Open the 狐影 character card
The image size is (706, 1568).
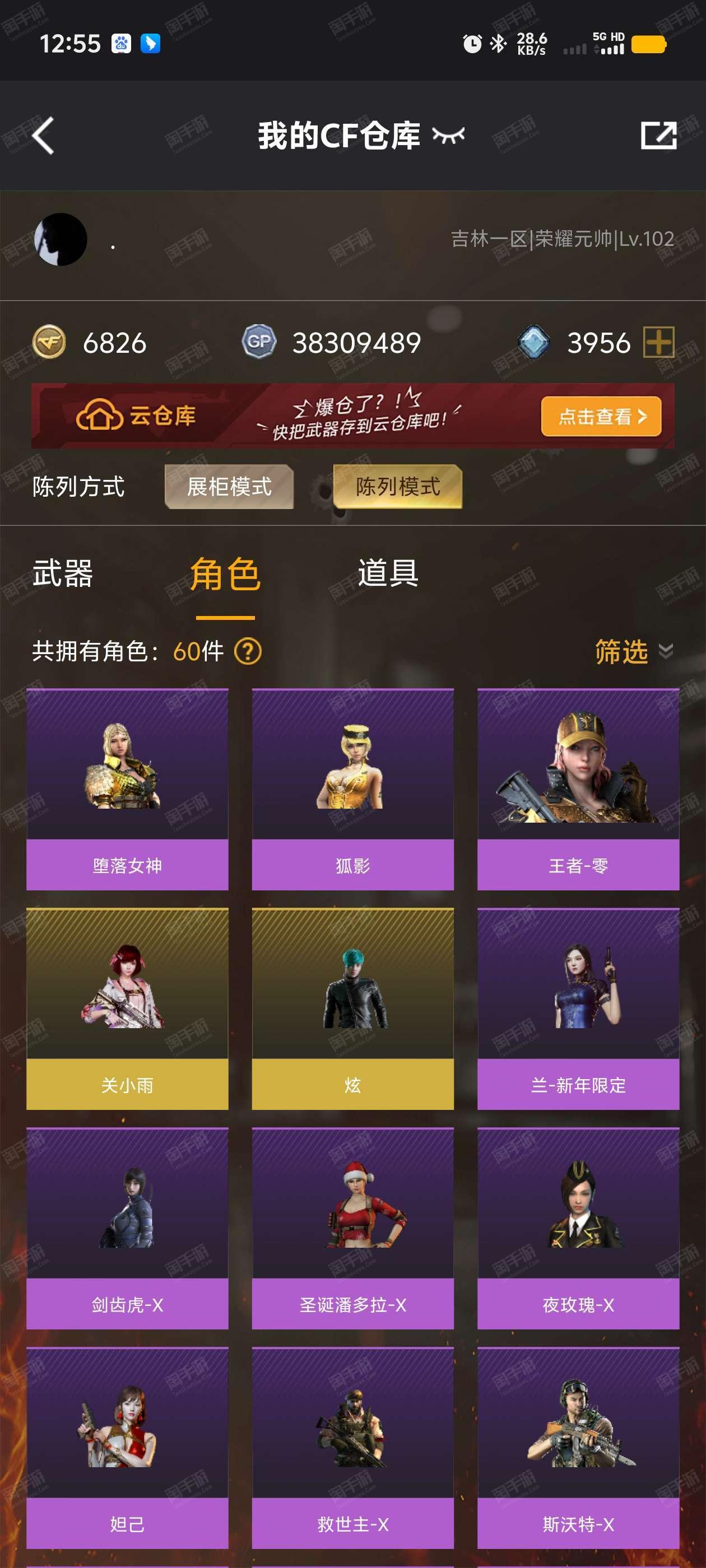(x=352, y=789)
